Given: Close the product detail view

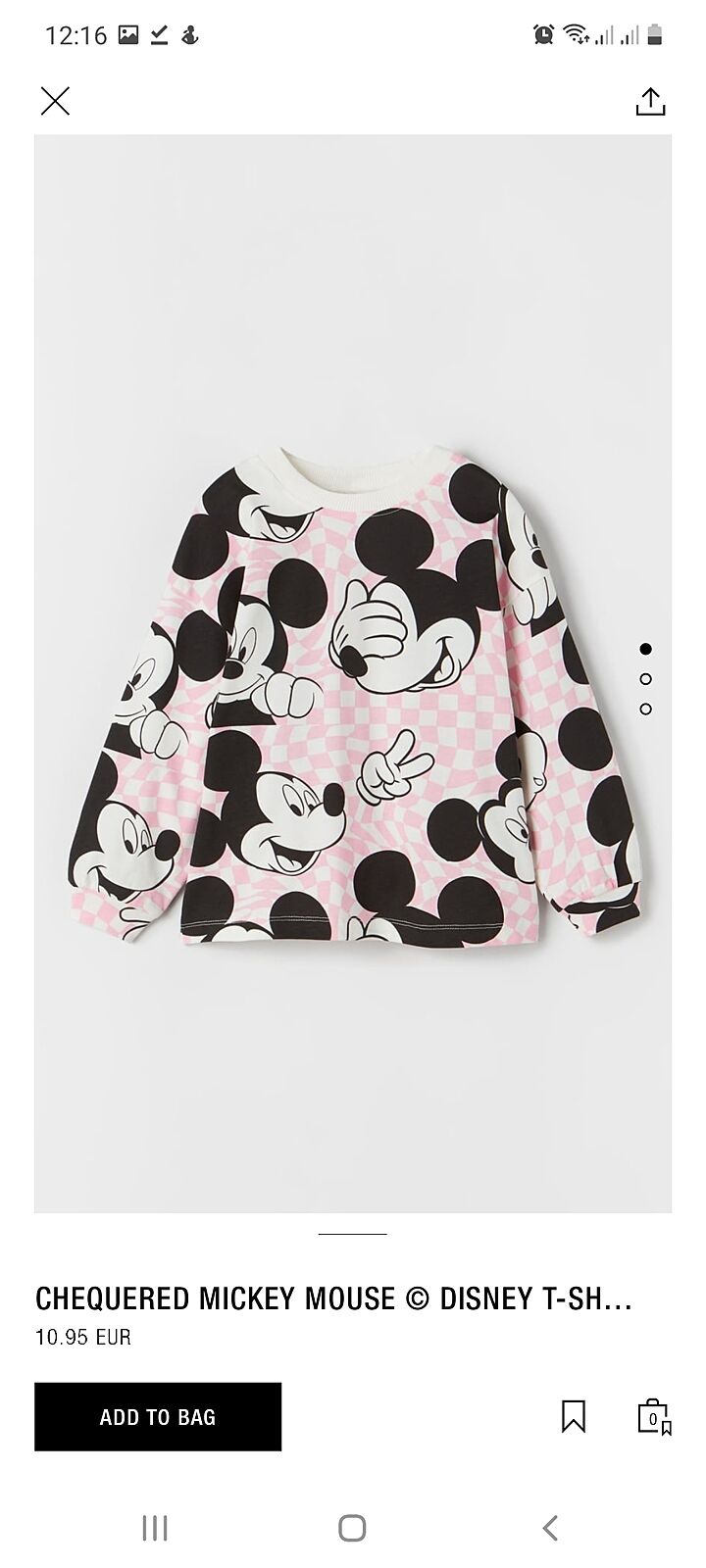Looking at the screenshot, I should [x=55, y=101].
